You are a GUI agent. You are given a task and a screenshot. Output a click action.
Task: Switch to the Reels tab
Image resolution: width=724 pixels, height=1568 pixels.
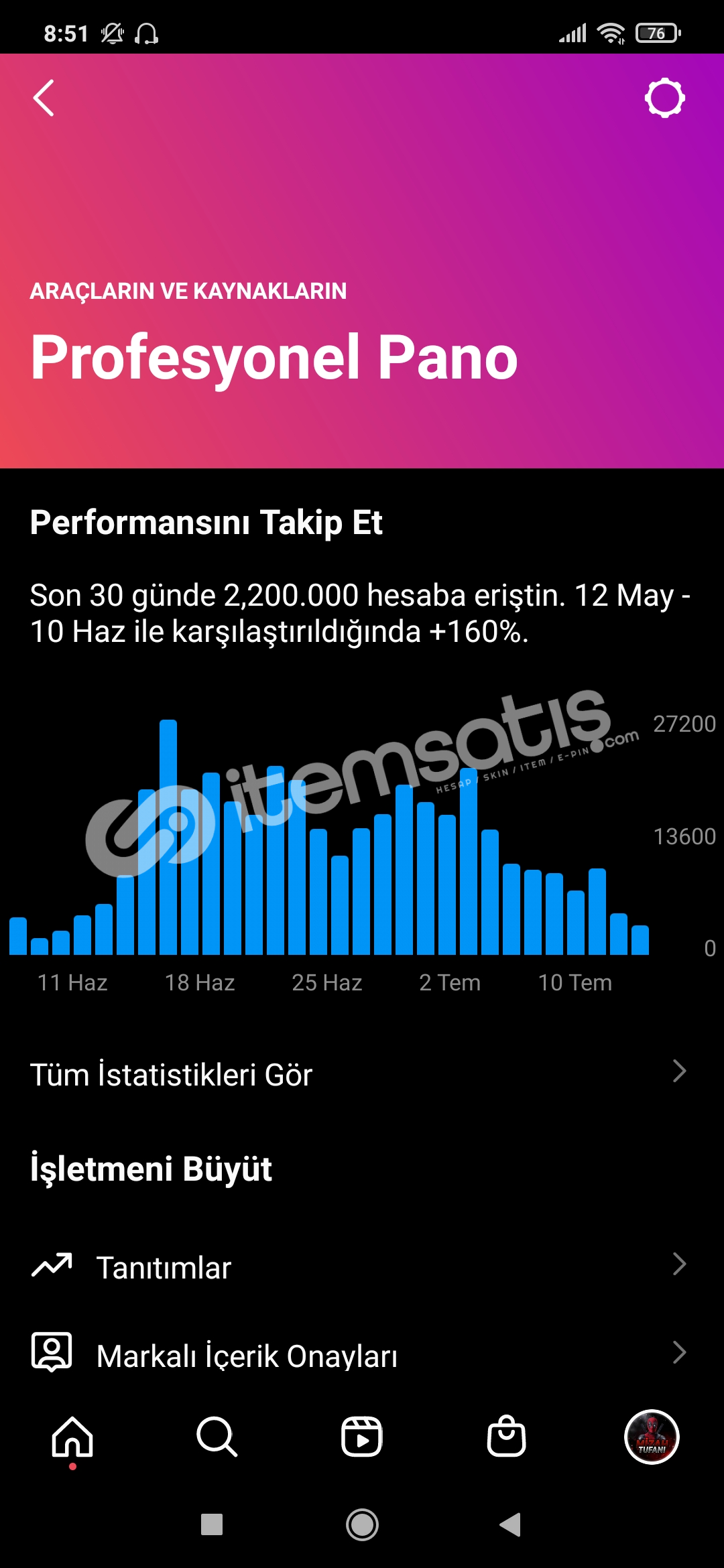pyautogui.click(x=362, y=1437)
